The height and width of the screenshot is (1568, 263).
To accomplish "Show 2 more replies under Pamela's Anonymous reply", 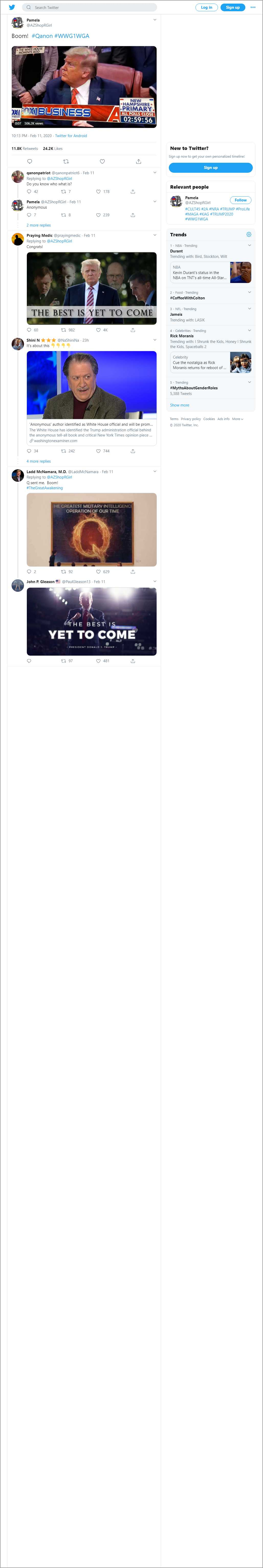I will coord(38,225).
